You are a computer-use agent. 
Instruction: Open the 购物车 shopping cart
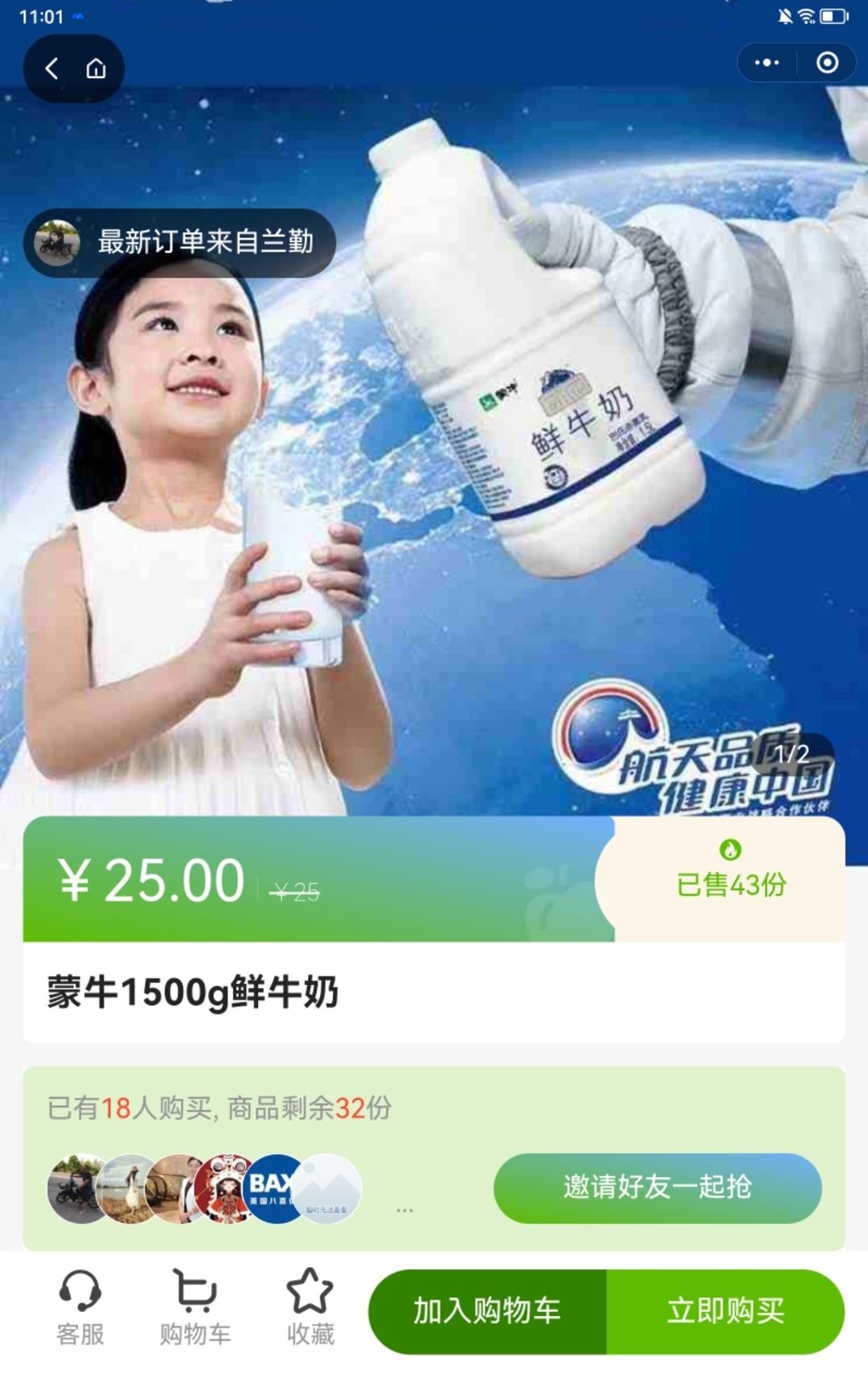coord(195,1308)
